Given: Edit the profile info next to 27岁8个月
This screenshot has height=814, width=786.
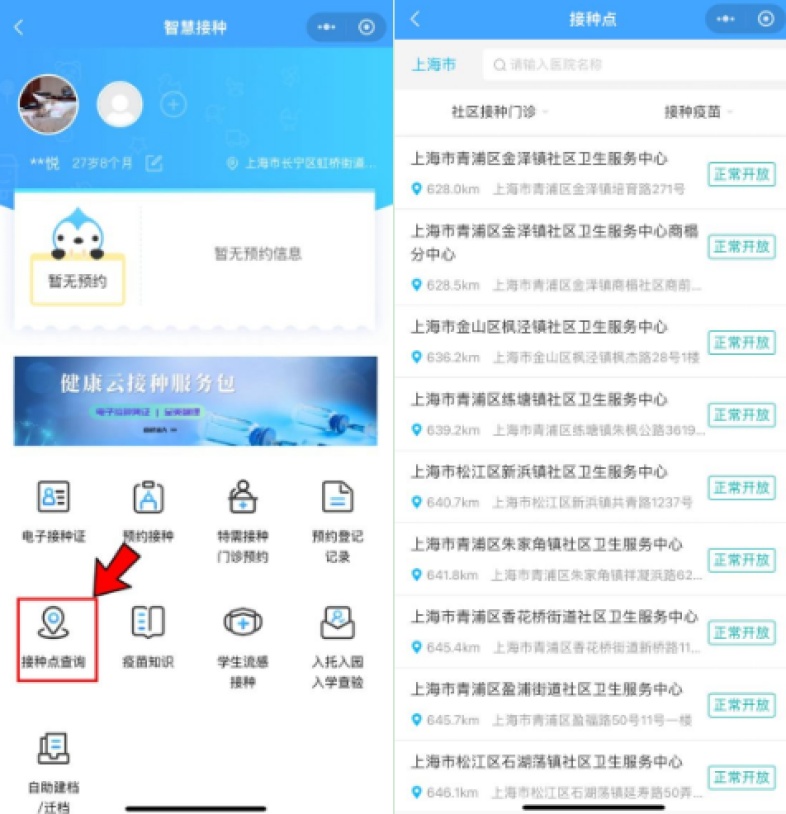Looking at the screenshot, I should tap(154, 164).
